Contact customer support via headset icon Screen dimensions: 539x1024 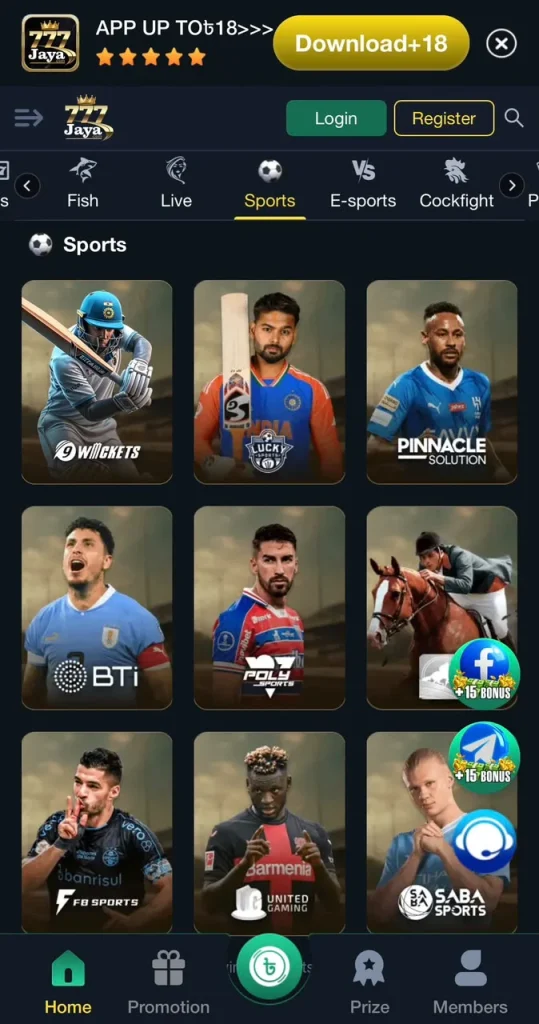click(484, 842)
